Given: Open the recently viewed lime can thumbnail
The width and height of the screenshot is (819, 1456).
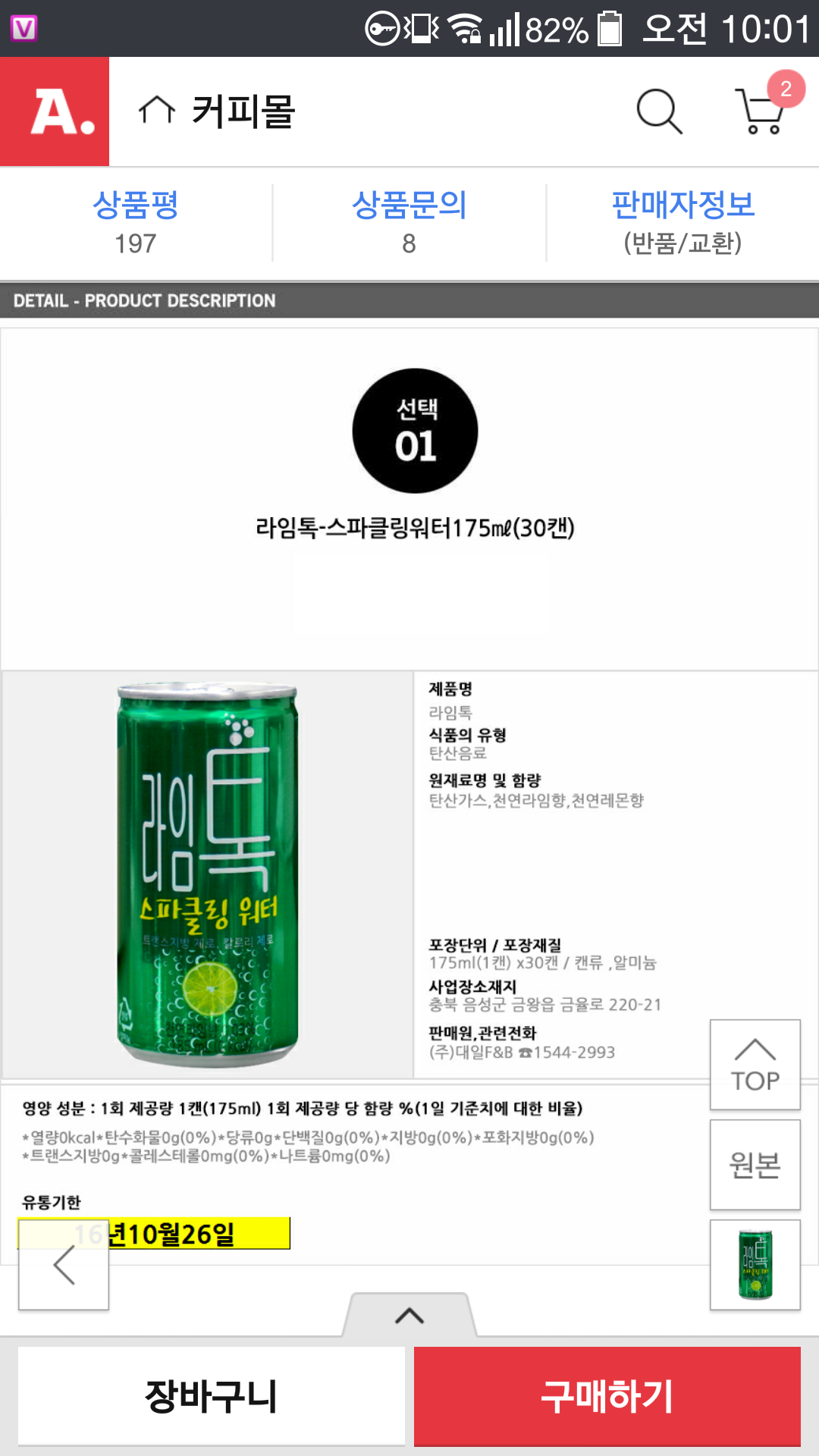Looking at the screenshot, I should click(755, 1265).
